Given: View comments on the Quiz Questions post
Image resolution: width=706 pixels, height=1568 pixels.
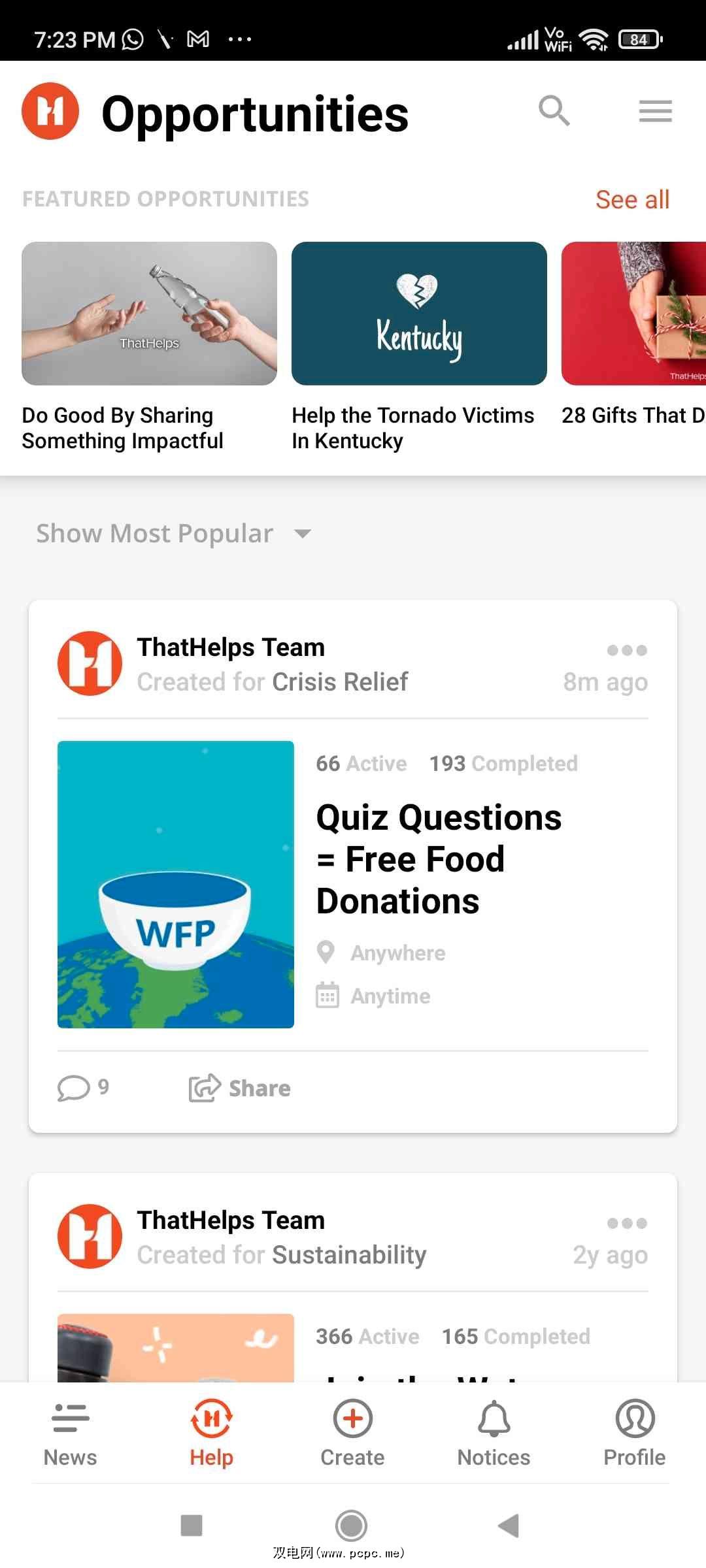Looking at the screenshot, I should pos(83,1088).
